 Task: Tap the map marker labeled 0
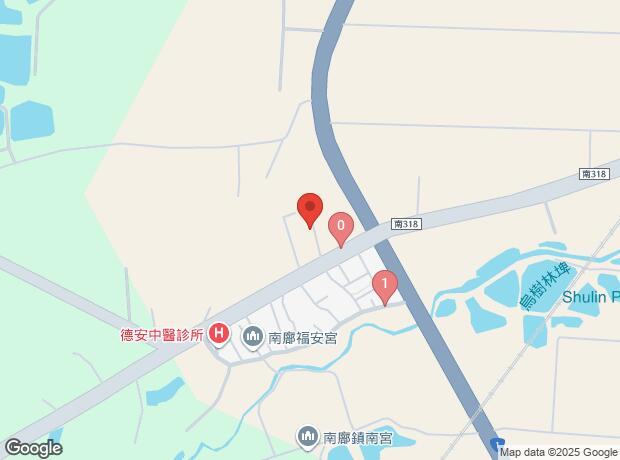click(341, 229)
